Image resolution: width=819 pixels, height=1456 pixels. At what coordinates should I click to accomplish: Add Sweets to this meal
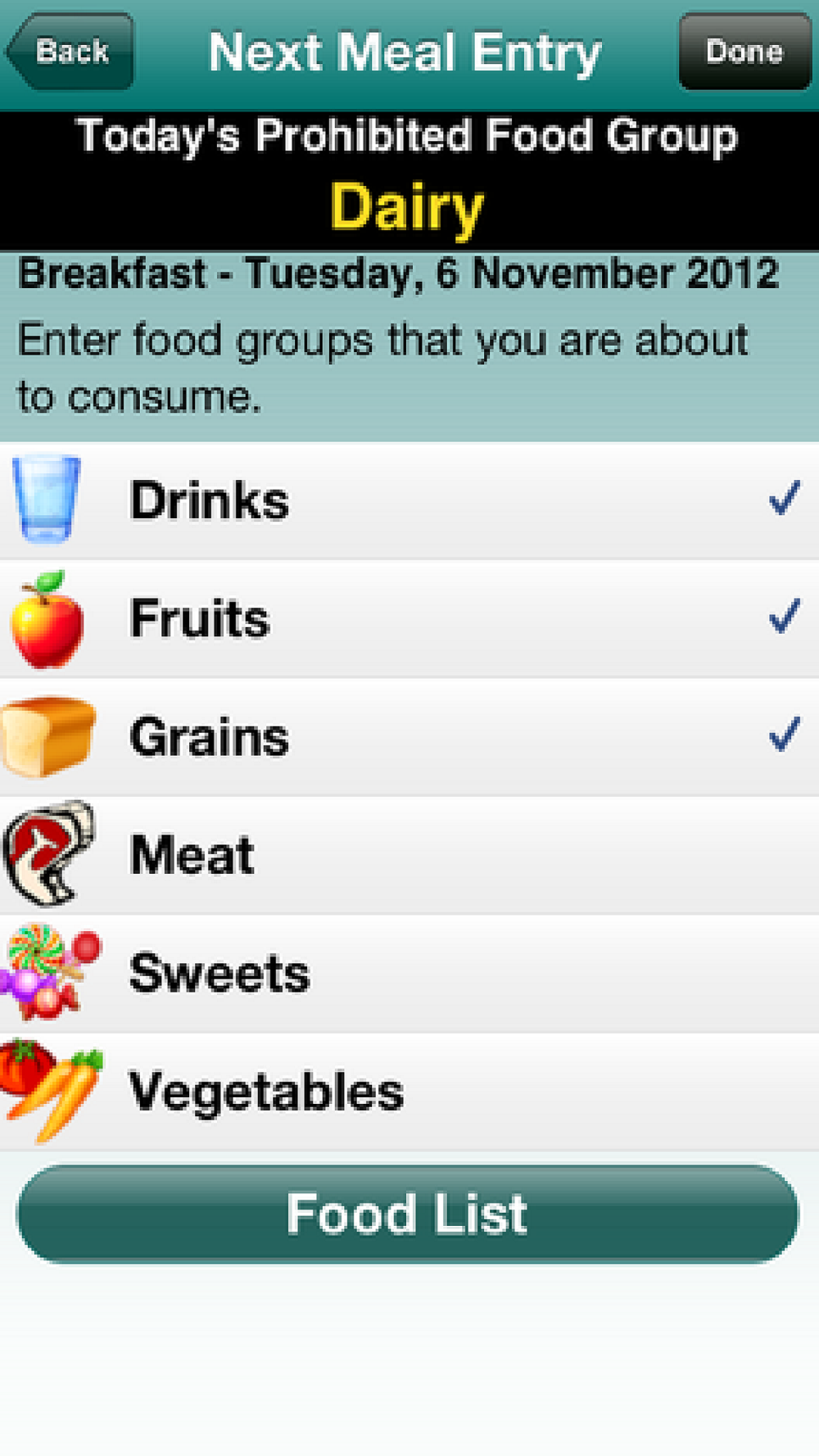pyautogui.click(x=409, y=973)
